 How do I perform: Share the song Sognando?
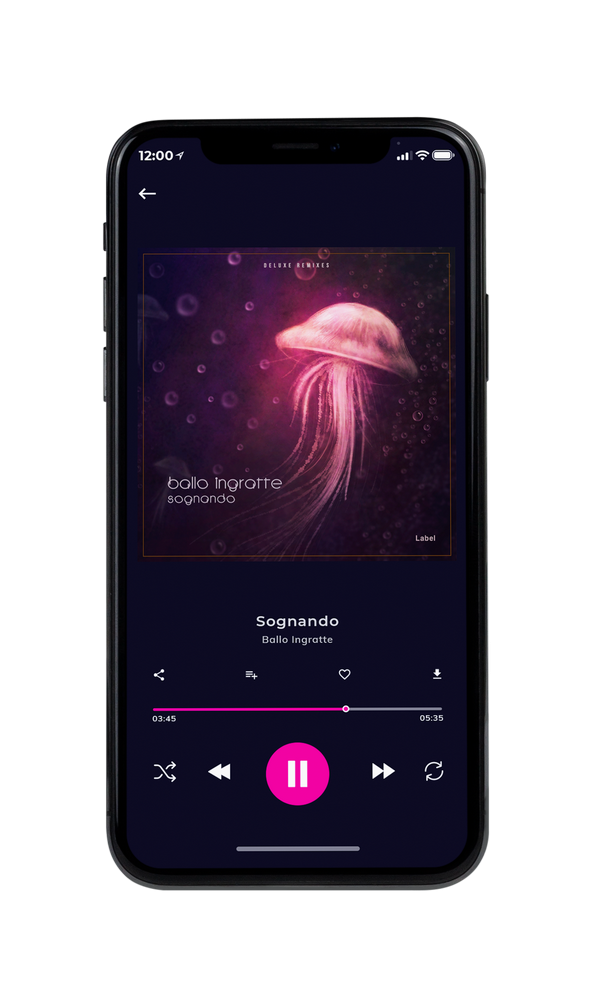point(159,675)
